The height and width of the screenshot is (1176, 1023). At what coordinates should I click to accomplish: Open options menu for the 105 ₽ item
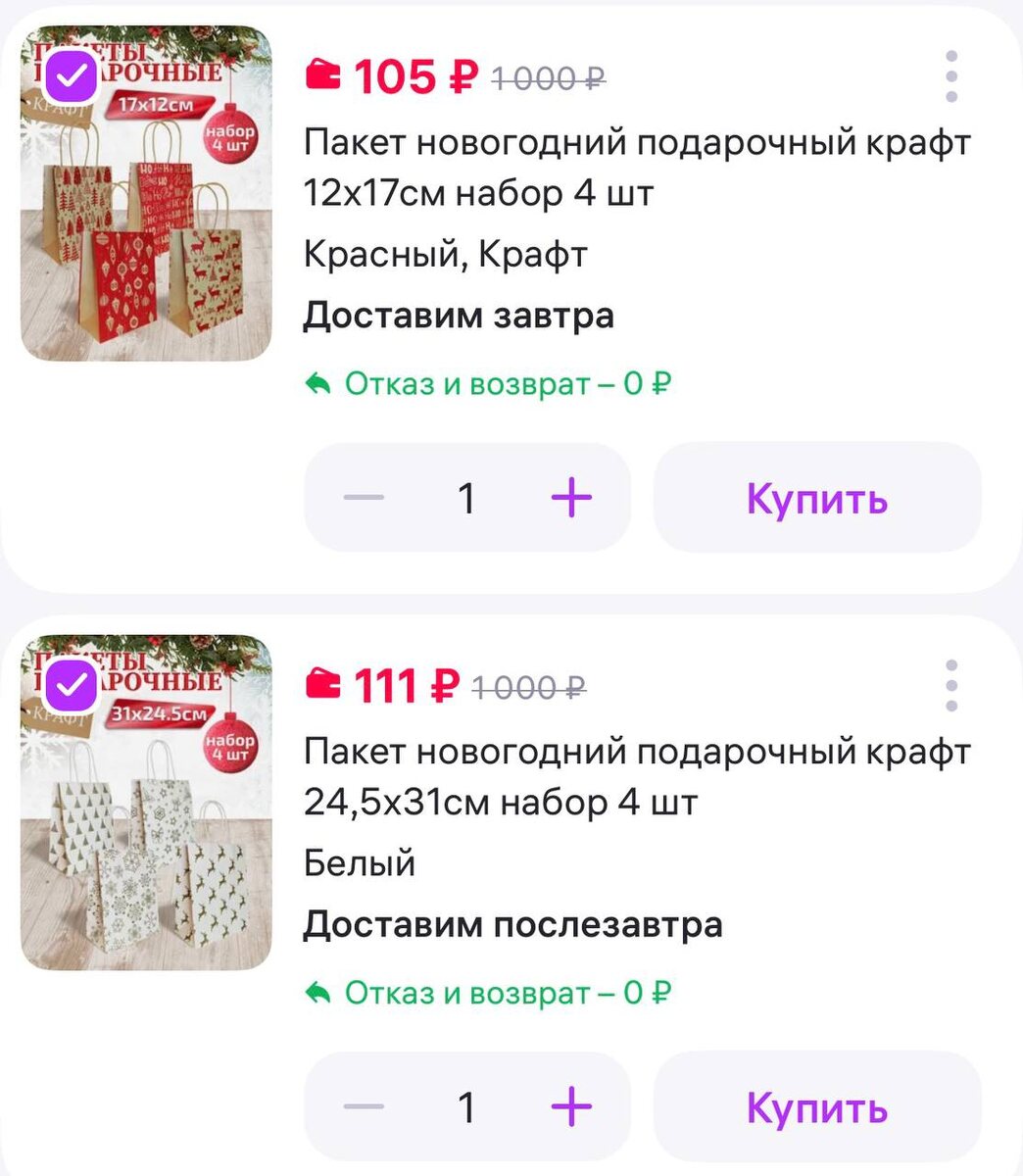click(950, 76)
